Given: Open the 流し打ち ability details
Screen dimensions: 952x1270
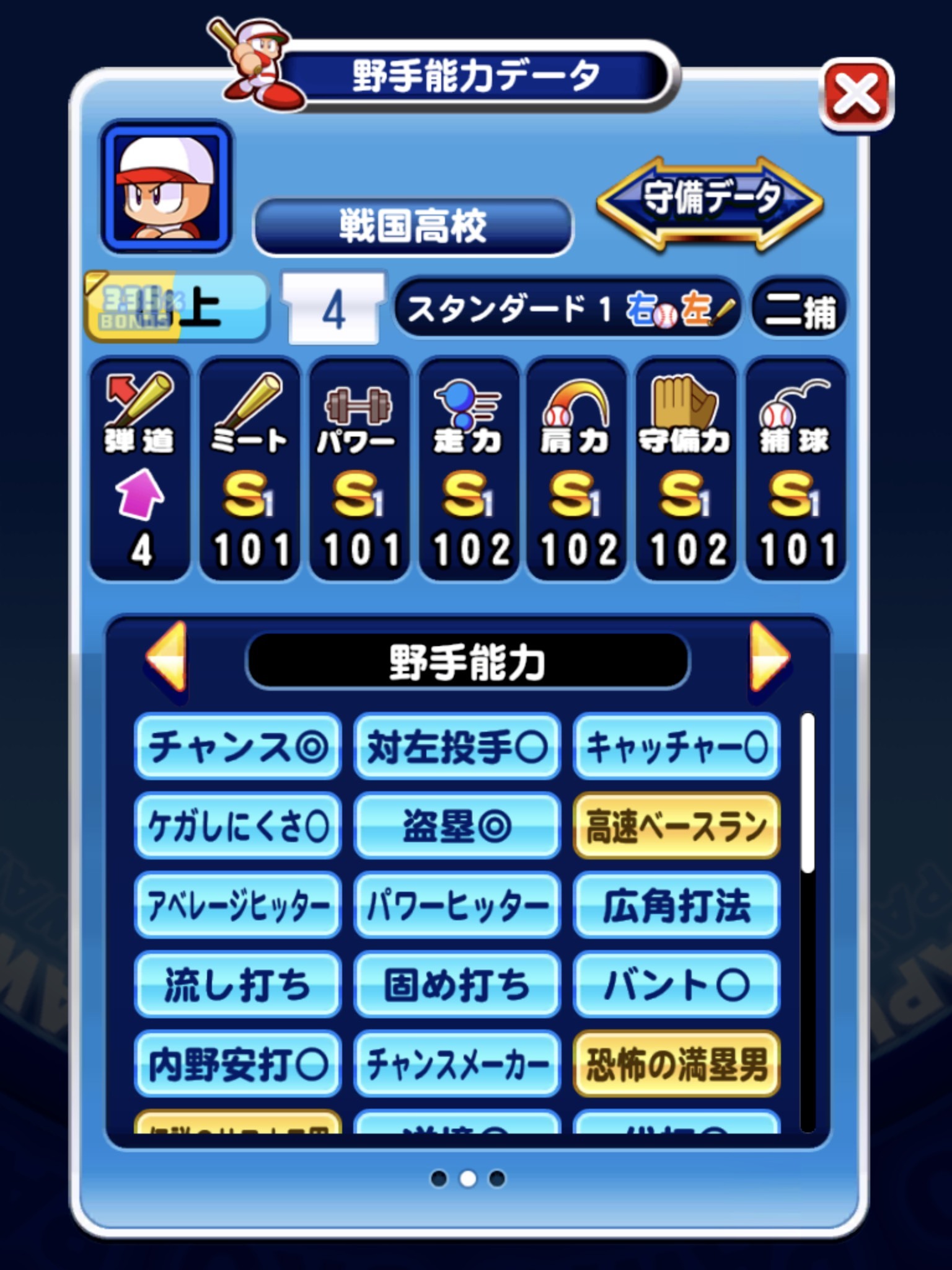Looking at the screenshot, I should (238, 985).
